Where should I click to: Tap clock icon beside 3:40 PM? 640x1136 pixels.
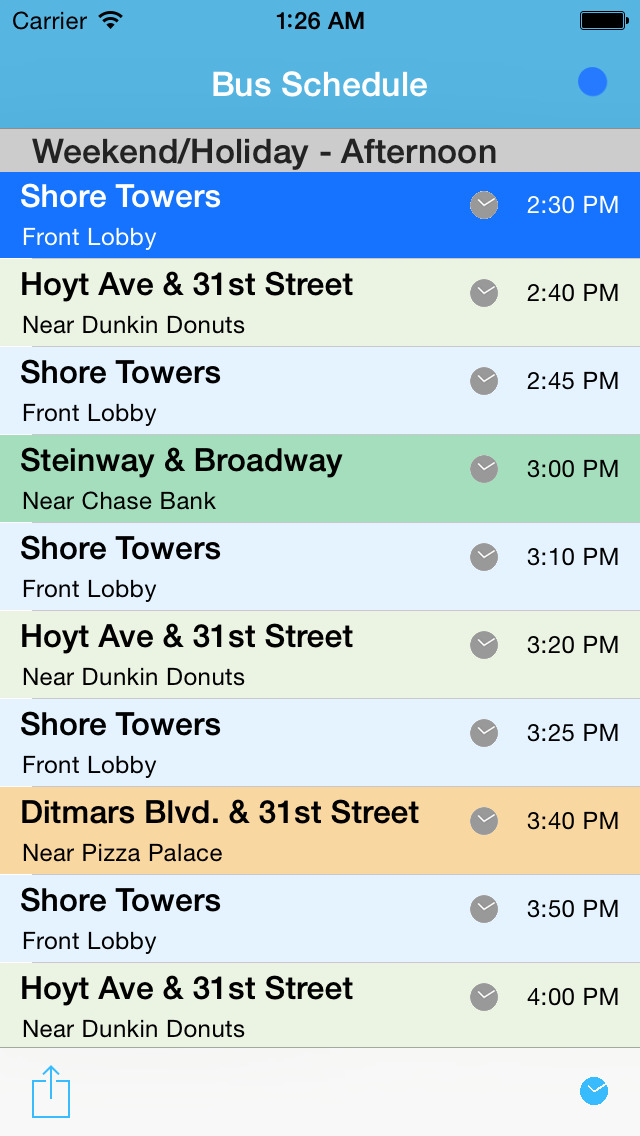click(x=483, y=821)
